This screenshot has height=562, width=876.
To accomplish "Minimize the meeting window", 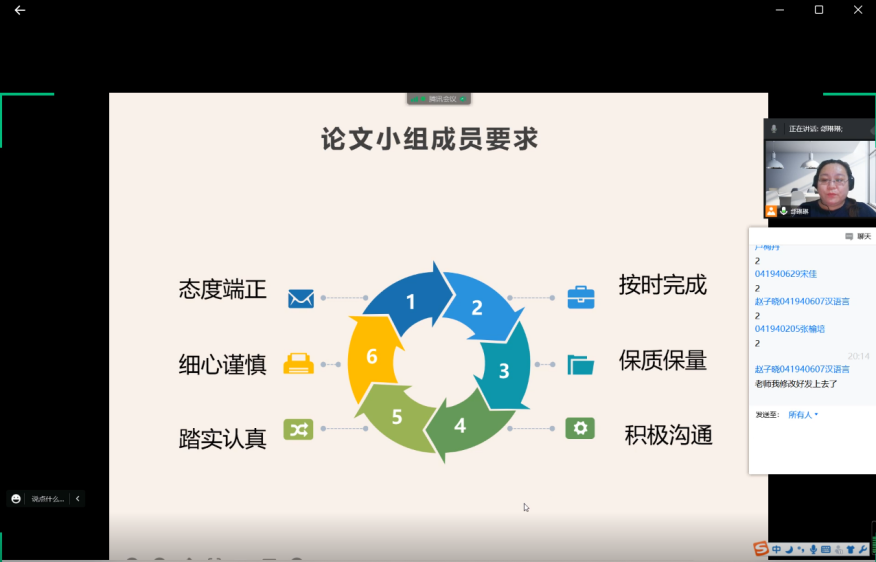I will coord(780,10).
